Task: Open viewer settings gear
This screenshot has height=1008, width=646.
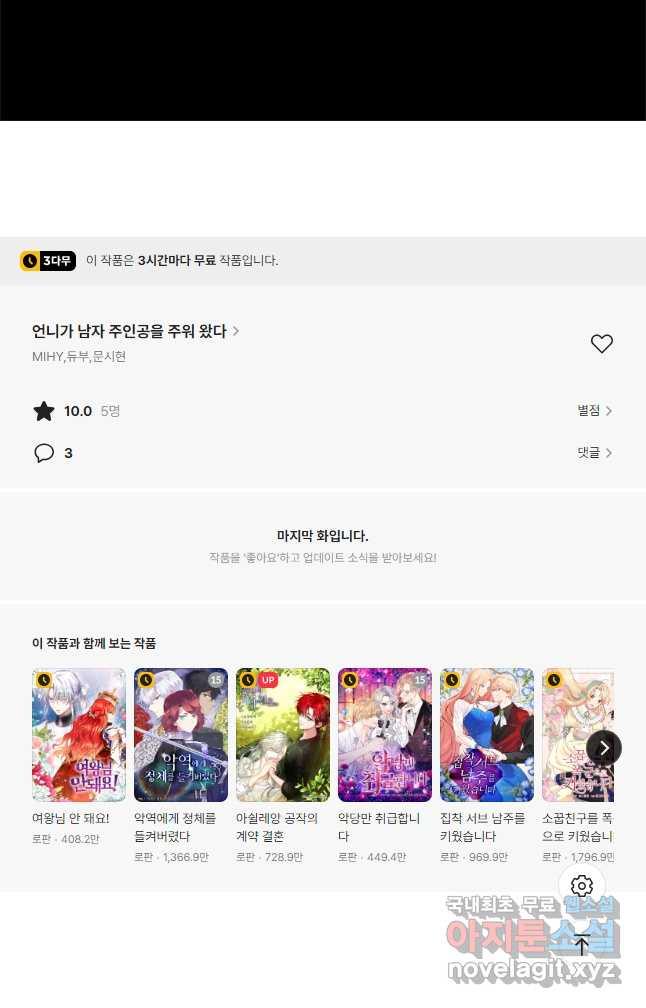Action: click(x=582, y=886)
